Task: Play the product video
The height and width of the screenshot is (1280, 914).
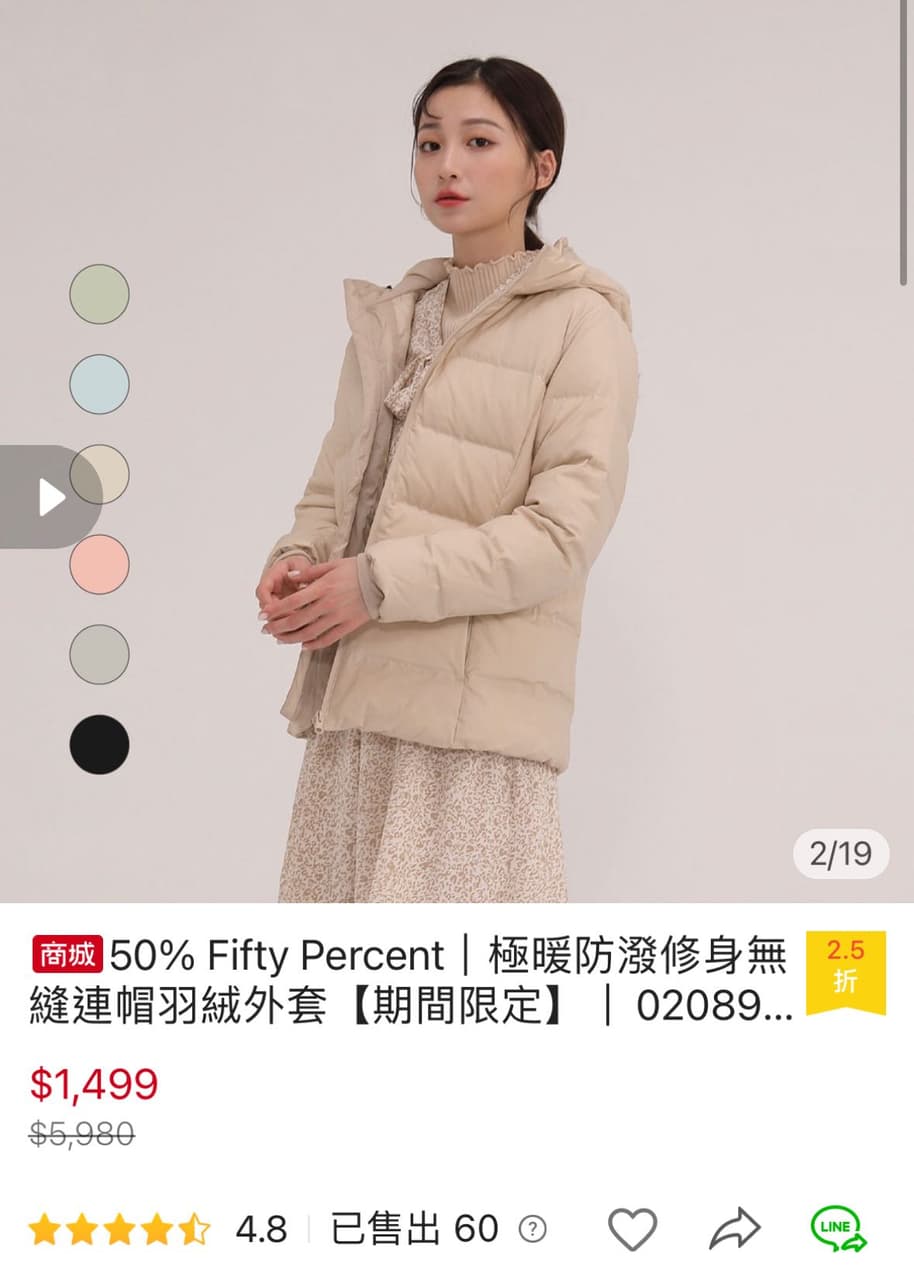Action: 50,497
